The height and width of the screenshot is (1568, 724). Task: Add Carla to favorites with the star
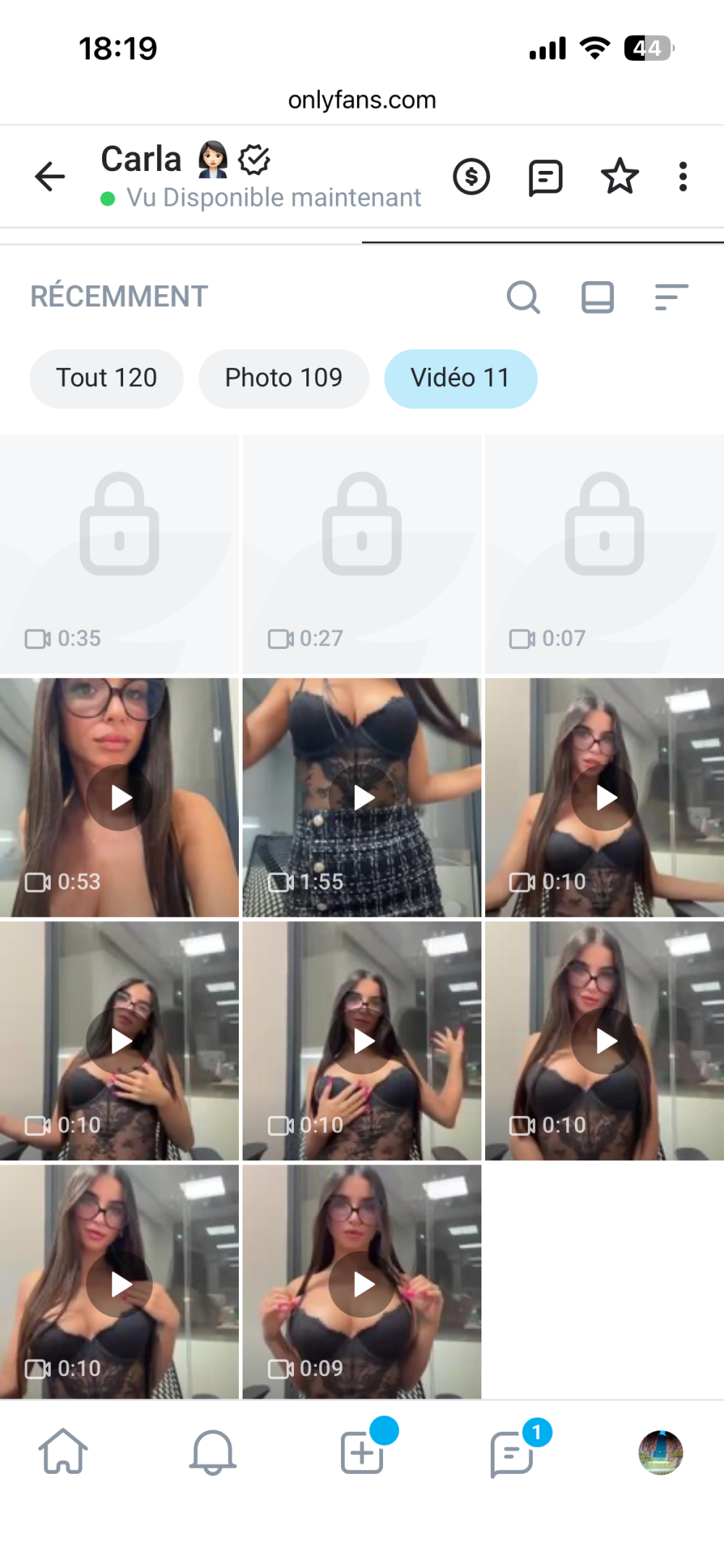(620, 177)
